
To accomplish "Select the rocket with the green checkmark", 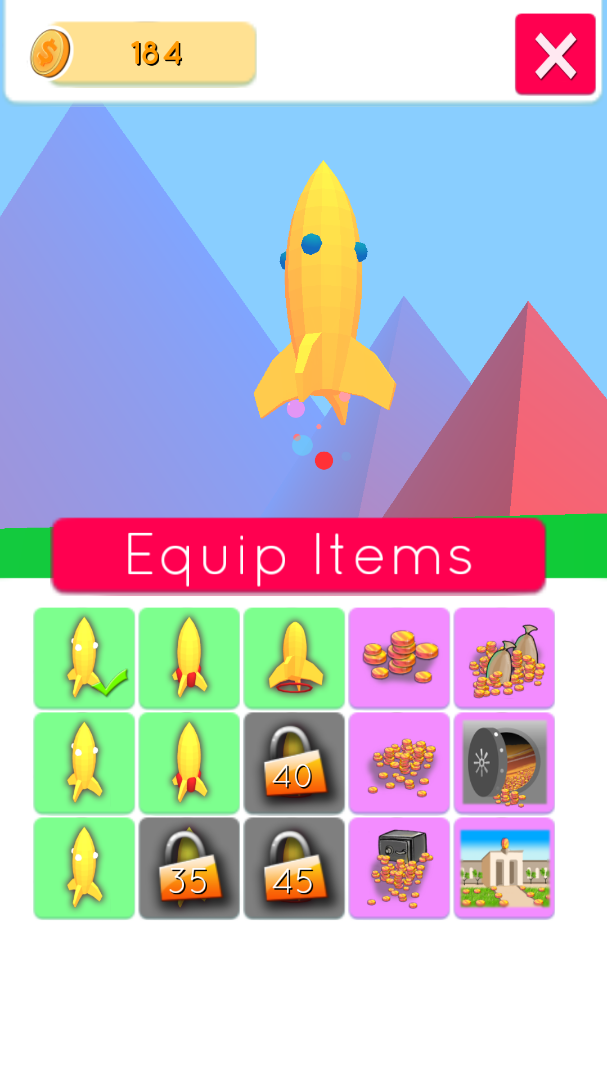I will coord(84,658).
